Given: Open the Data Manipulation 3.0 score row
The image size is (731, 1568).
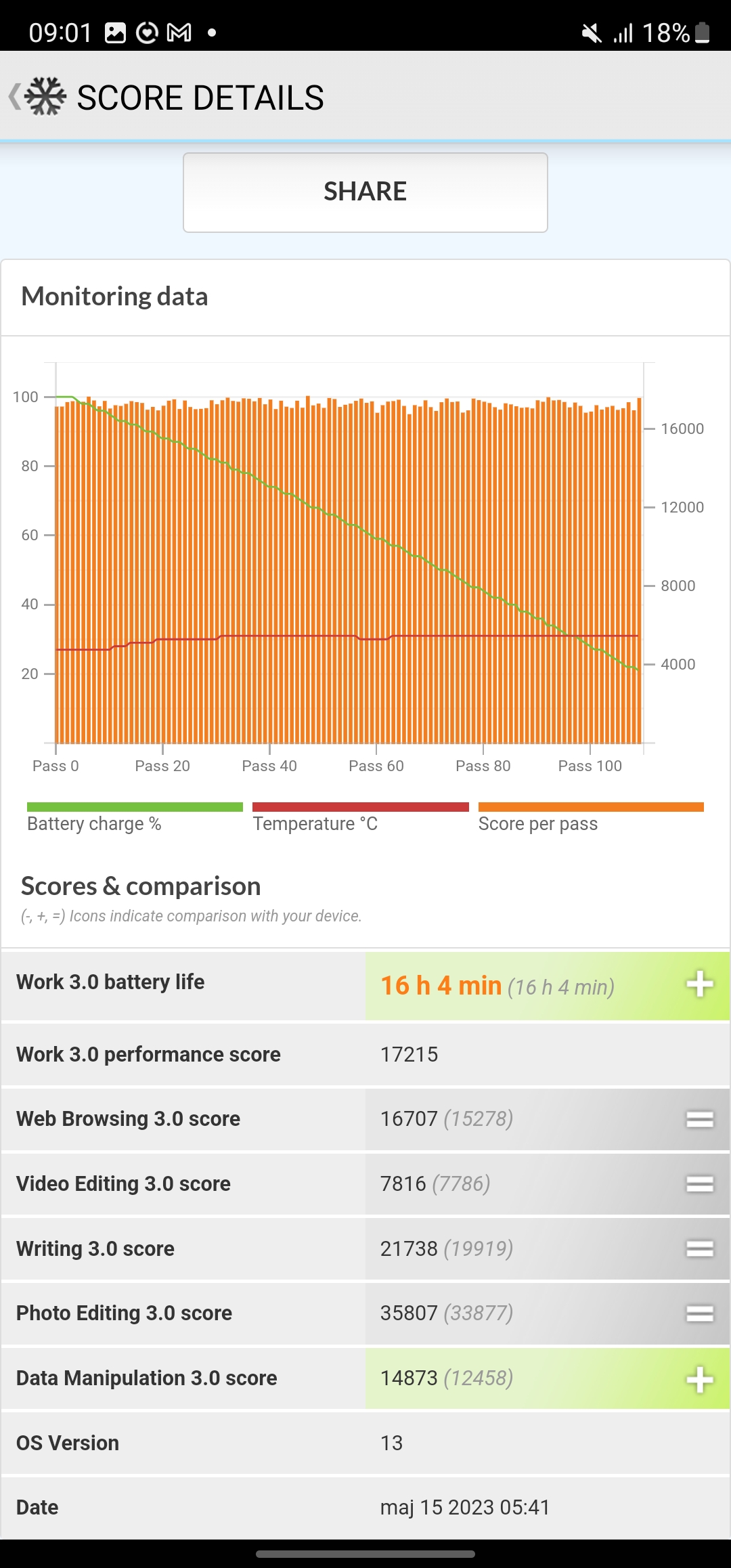Looking at the screenshot, I should [365, 1378].
